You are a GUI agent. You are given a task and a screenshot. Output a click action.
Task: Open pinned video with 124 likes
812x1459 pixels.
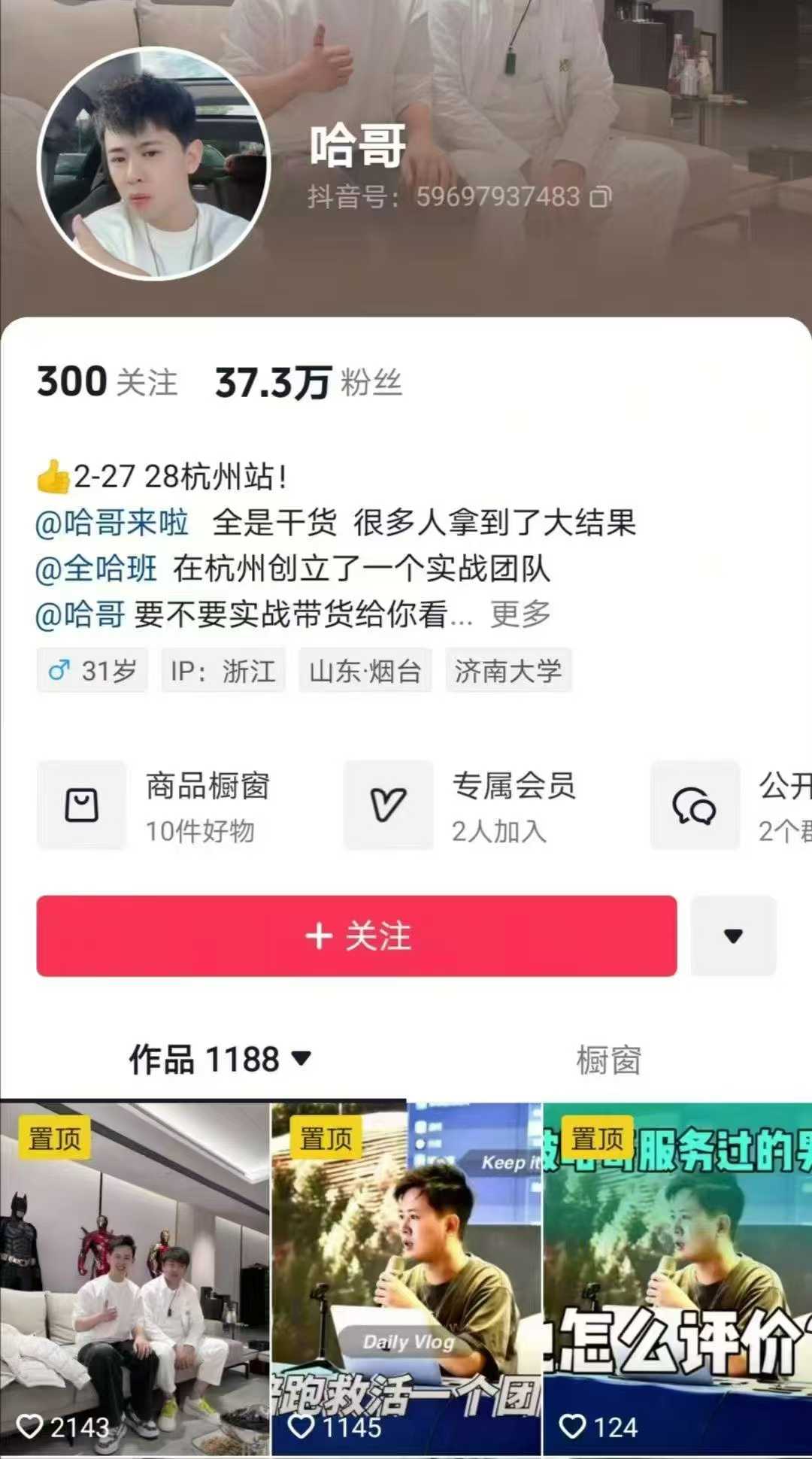(x=677, y=1279)
